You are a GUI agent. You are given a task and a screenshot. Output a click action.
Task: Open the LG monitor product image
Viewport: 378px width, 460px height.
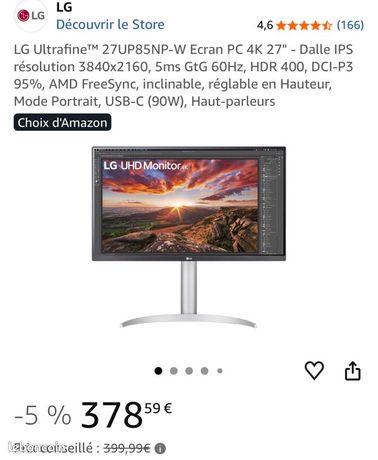point(189,237)
